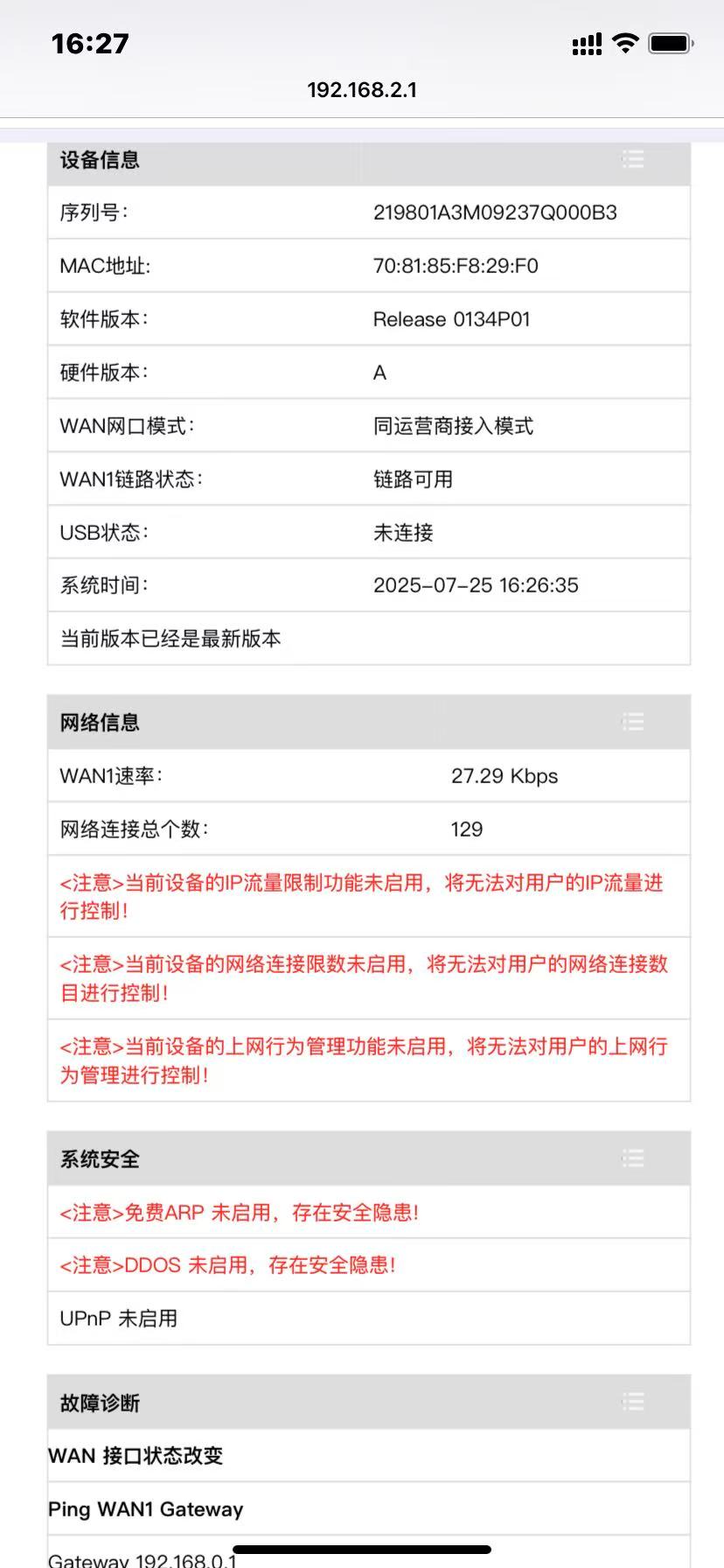Open the DDOS 未启用 security warning
This screenshot has height=1568, width=724.
[x=227, y=1264]
